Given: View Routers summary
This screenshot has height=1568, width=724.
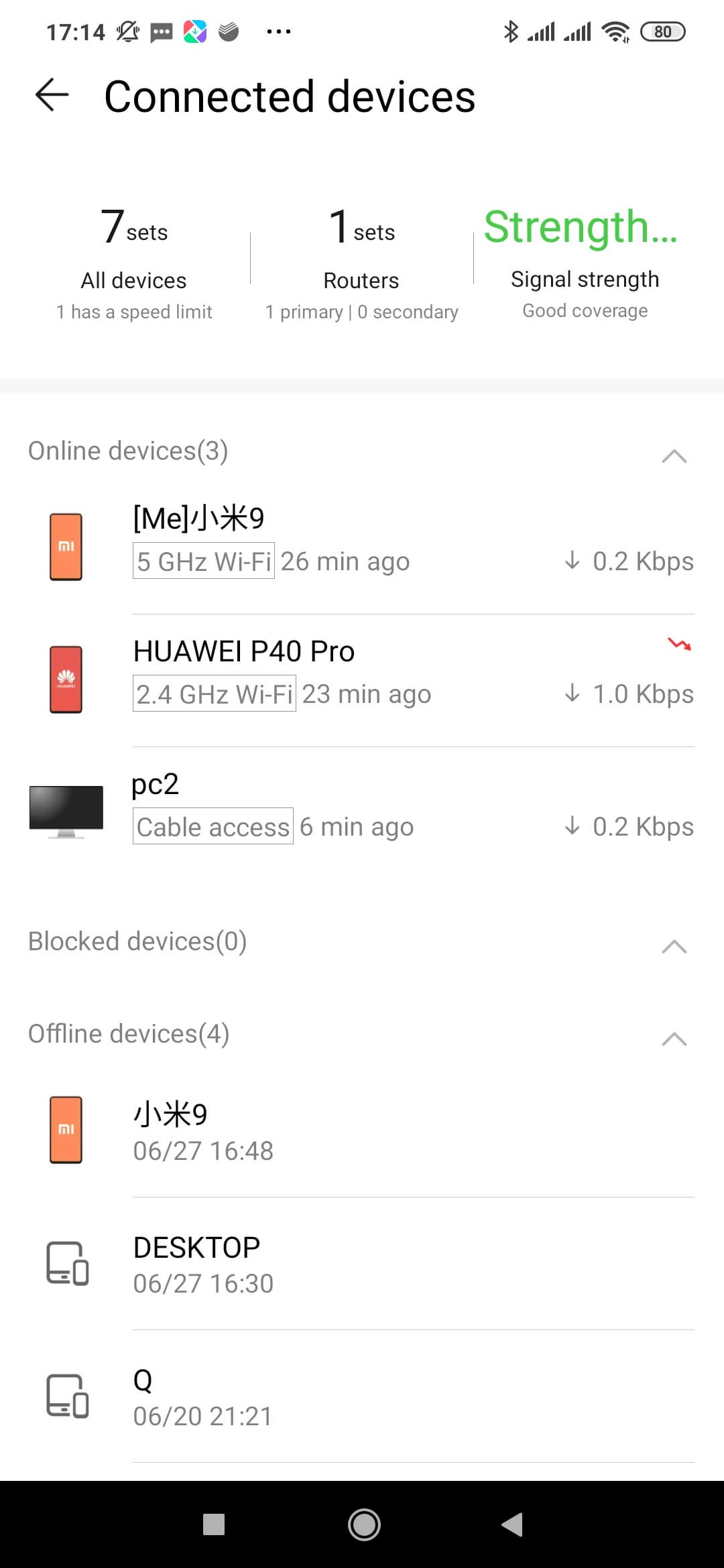Looking at the screenshot, I should 361,263.
